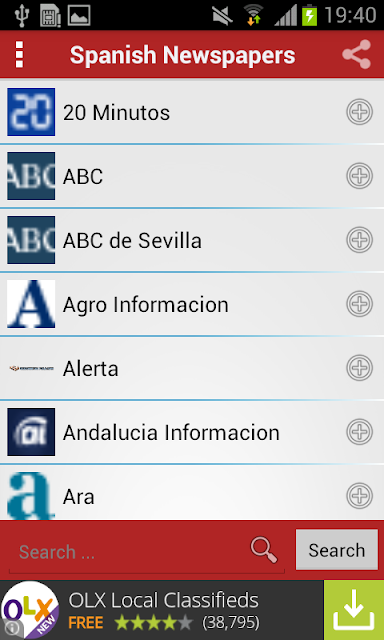384x640 pixels.
Task: Add 20 Minutos with its plus icon
Action: (x=360, y=112)
